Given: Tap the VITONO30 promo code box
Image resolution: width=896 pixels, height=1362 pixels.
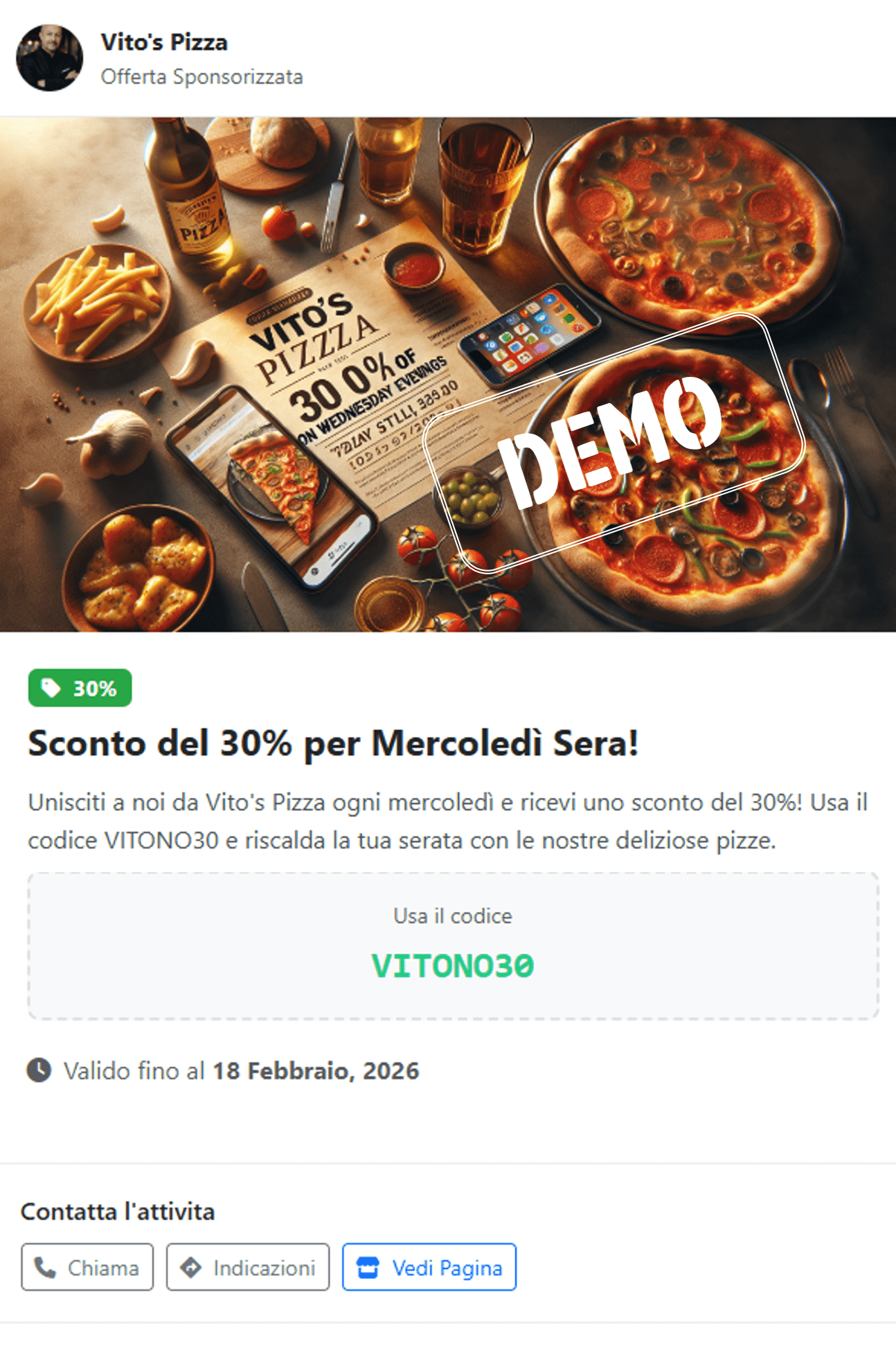Looking at the screenshot, I should 453,946.
